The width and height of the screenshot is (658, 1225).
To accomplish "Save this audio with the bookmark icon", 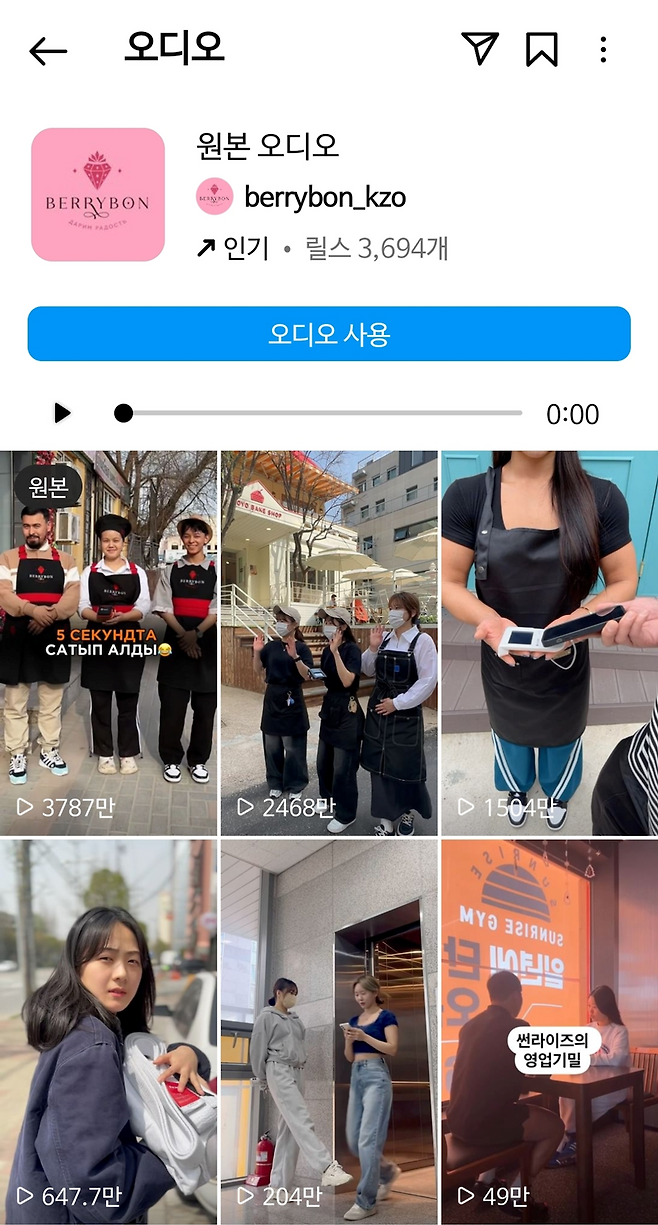I will (541, 49).
